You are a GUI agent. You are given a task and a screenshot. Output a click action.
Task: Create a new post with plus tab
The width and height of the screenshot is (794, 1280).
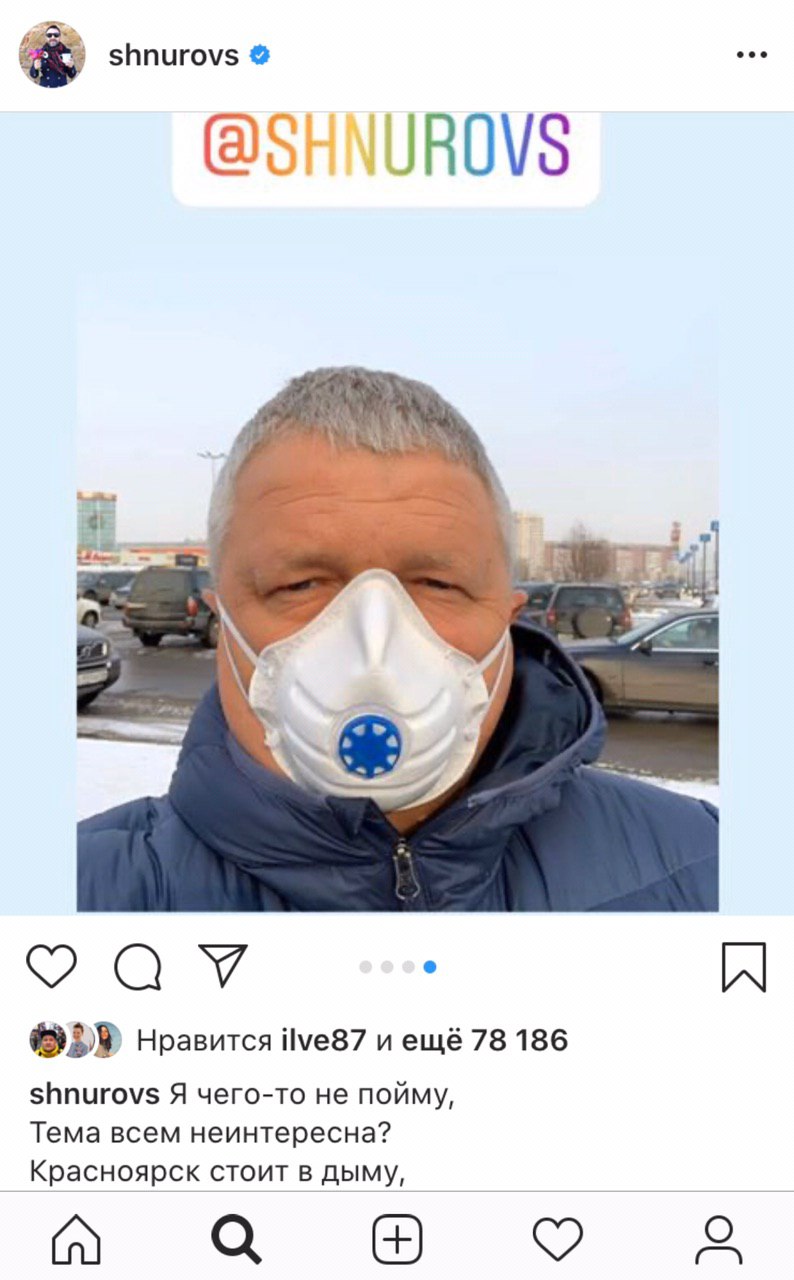[397, 1240]
